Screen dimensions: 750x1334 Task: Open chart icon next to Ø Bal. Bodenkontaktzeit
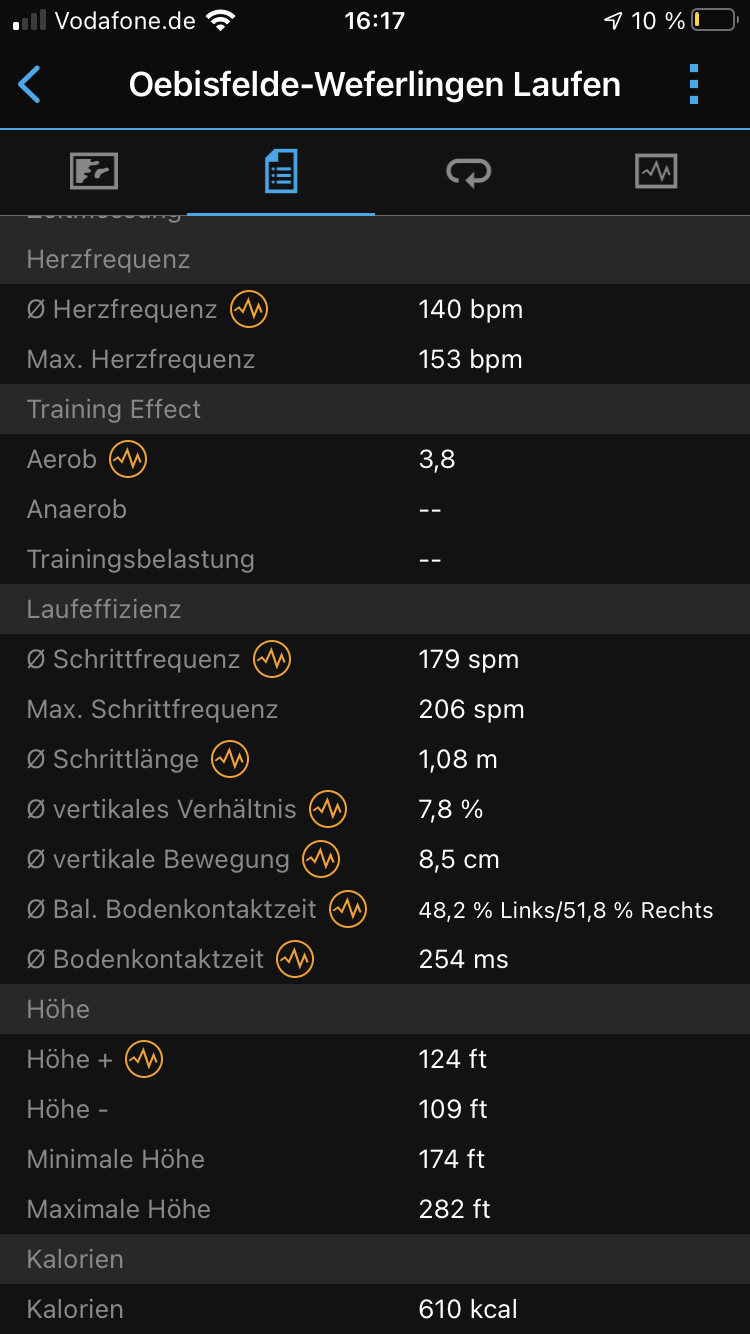tap(348, 910)
